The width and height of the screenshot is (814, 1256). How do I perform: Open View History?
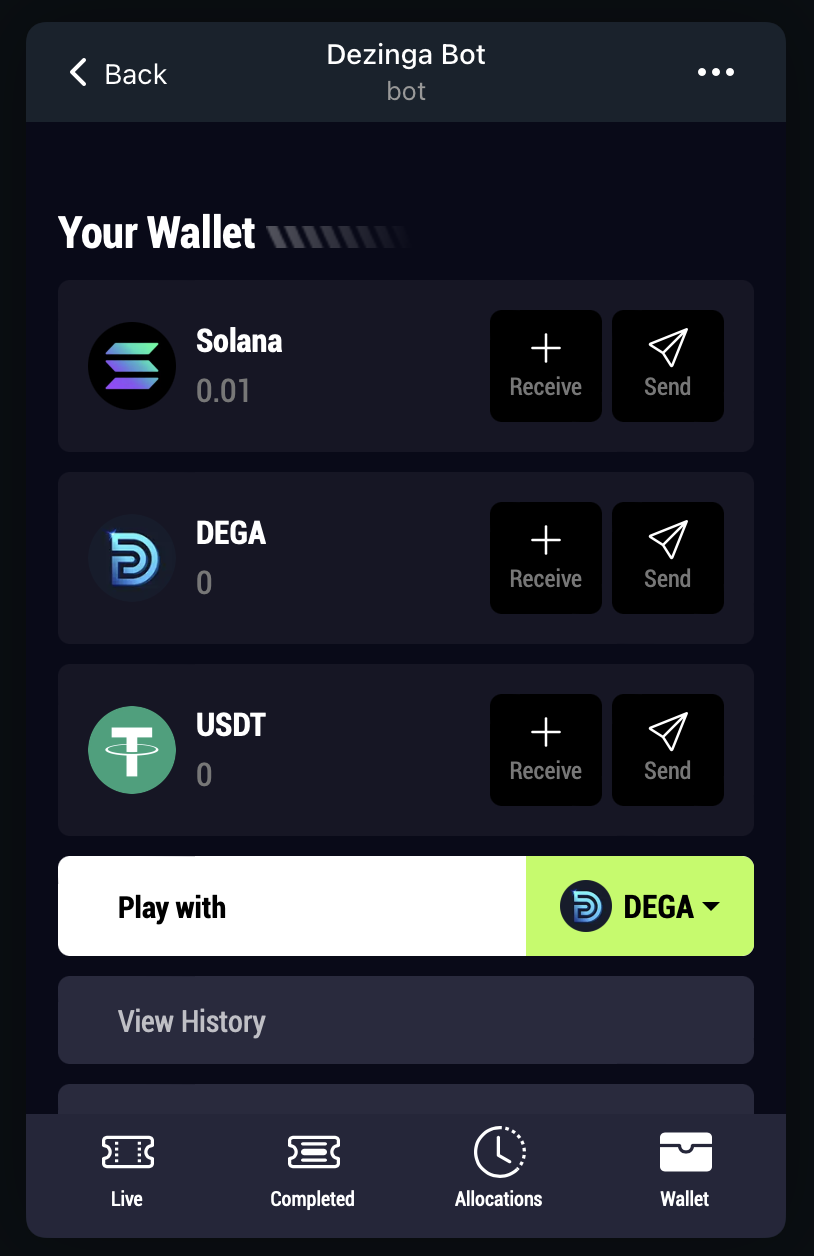pyautogui.click(x=405, y=1020)
